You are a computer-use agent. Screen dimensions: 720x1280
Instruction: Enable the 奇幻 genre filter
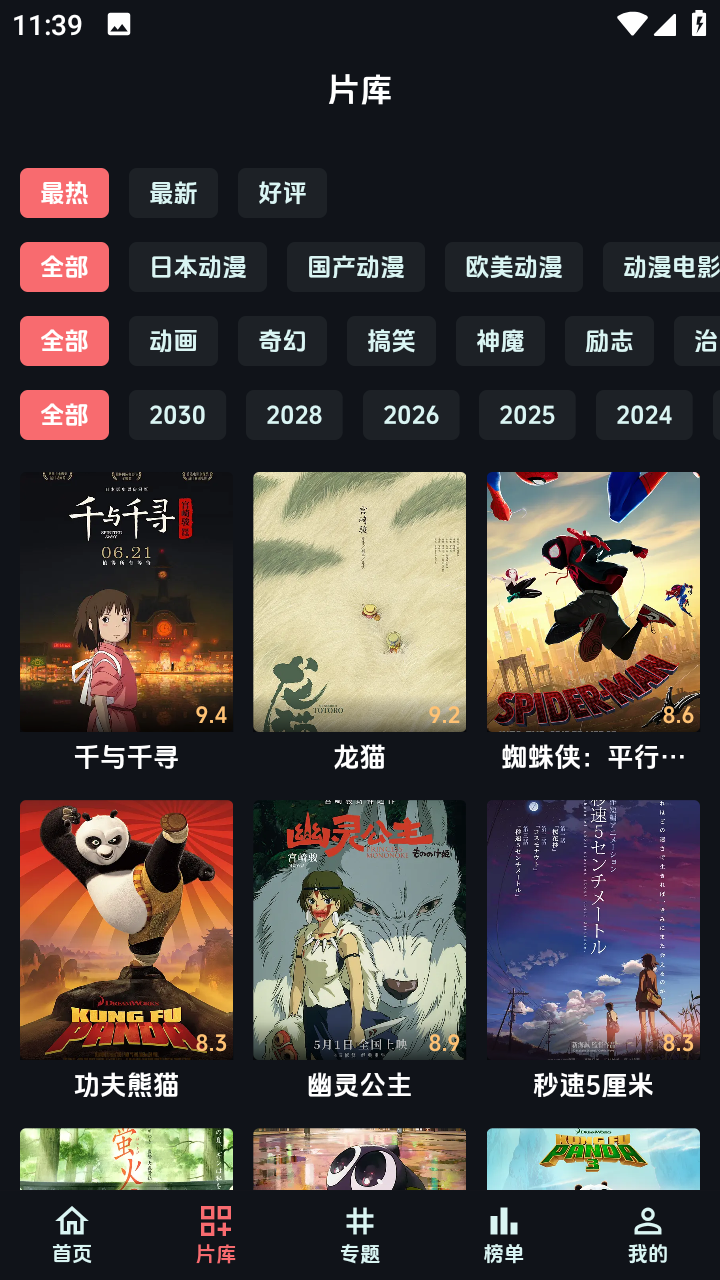pyautogui.click(x=282, y=341)
